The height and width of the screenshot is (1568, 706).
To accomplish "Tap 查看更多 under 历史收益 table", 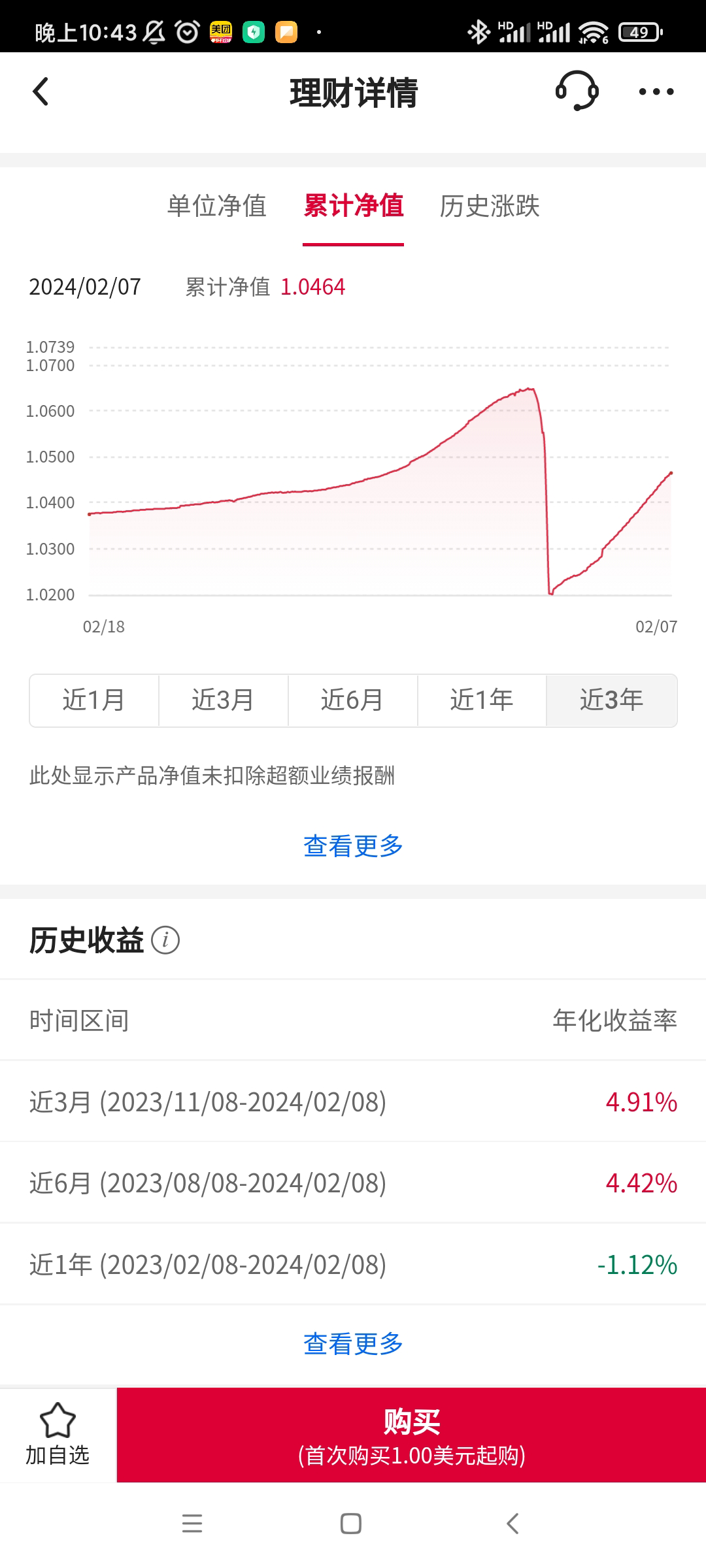I will click(353, 1344).
